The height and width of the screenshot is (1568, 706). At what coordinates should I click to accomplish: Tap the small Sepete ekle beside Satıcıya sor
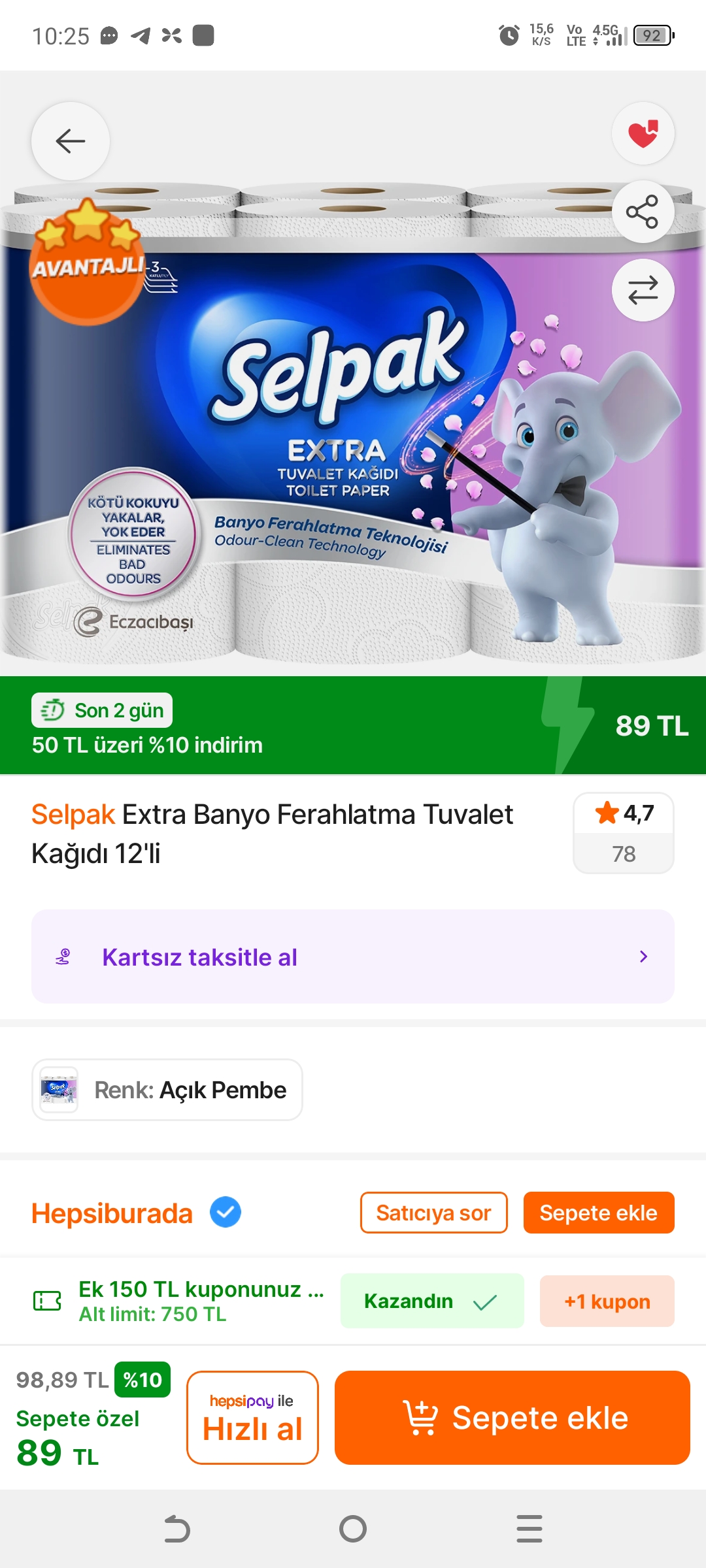(x=599, y=1213)
